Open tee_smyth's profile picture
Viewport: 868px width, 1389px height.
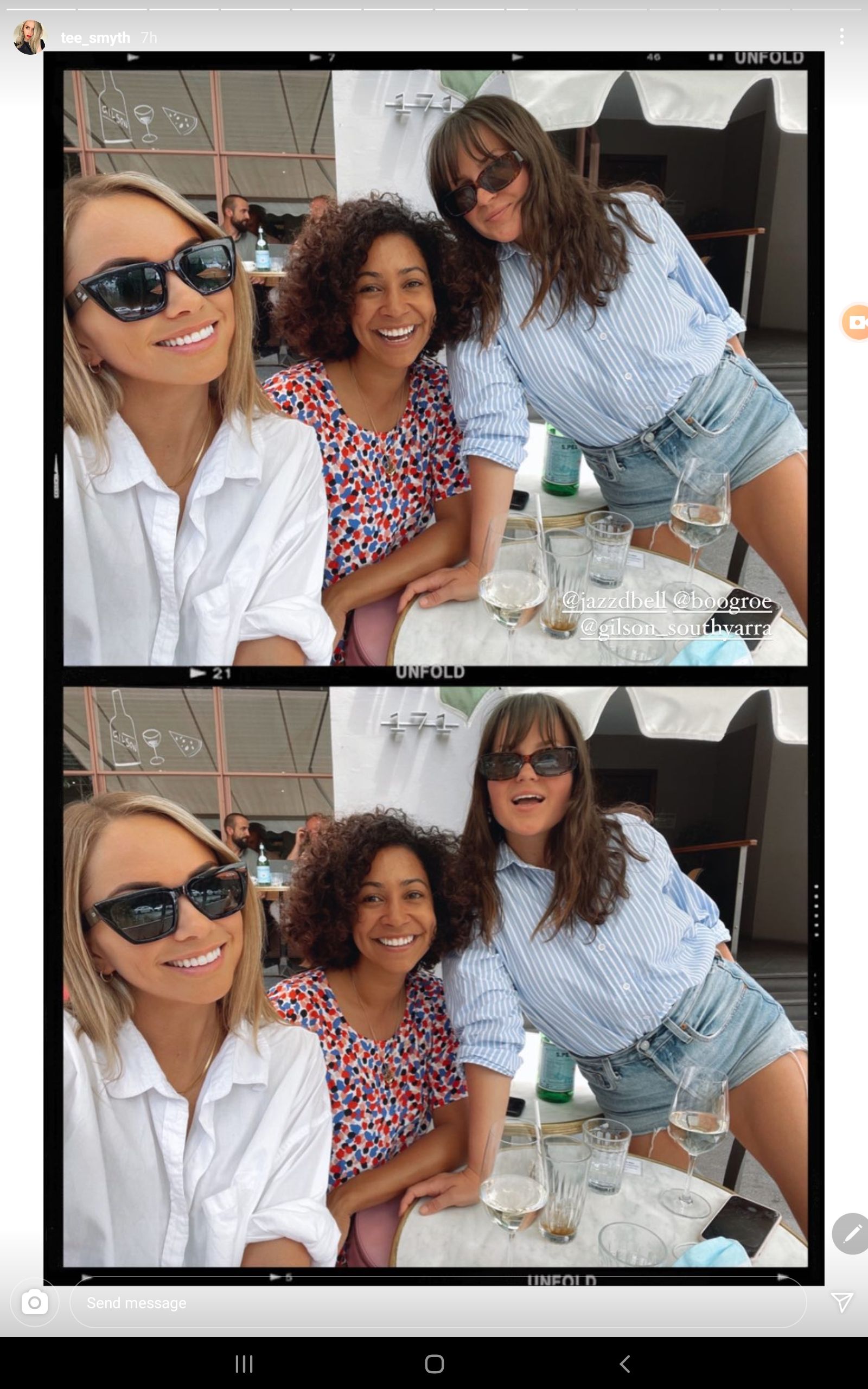(29, 37)
